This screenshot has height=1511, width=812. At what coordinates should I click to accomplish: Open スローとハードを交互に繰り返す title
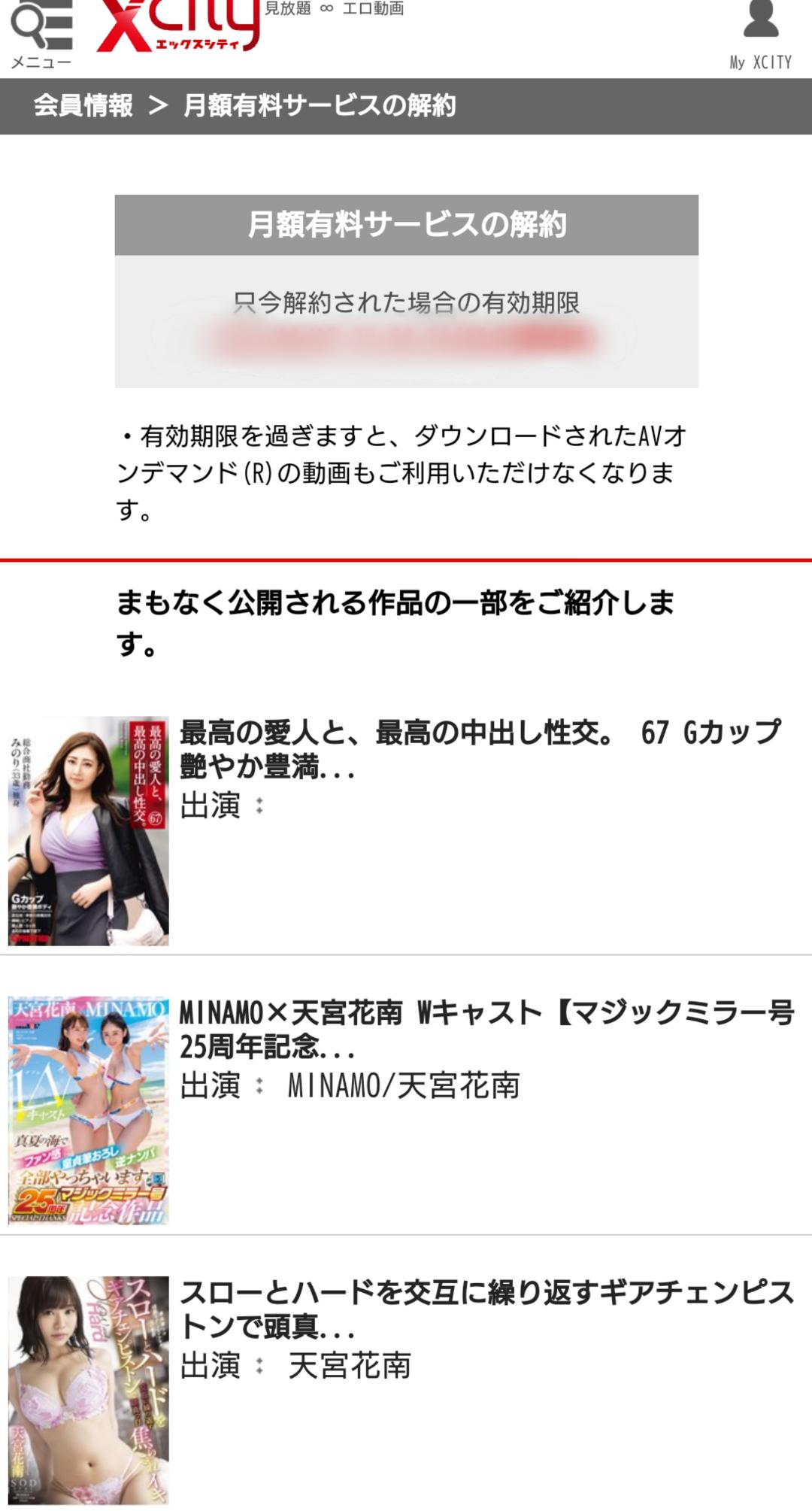tap(486, 1309)
